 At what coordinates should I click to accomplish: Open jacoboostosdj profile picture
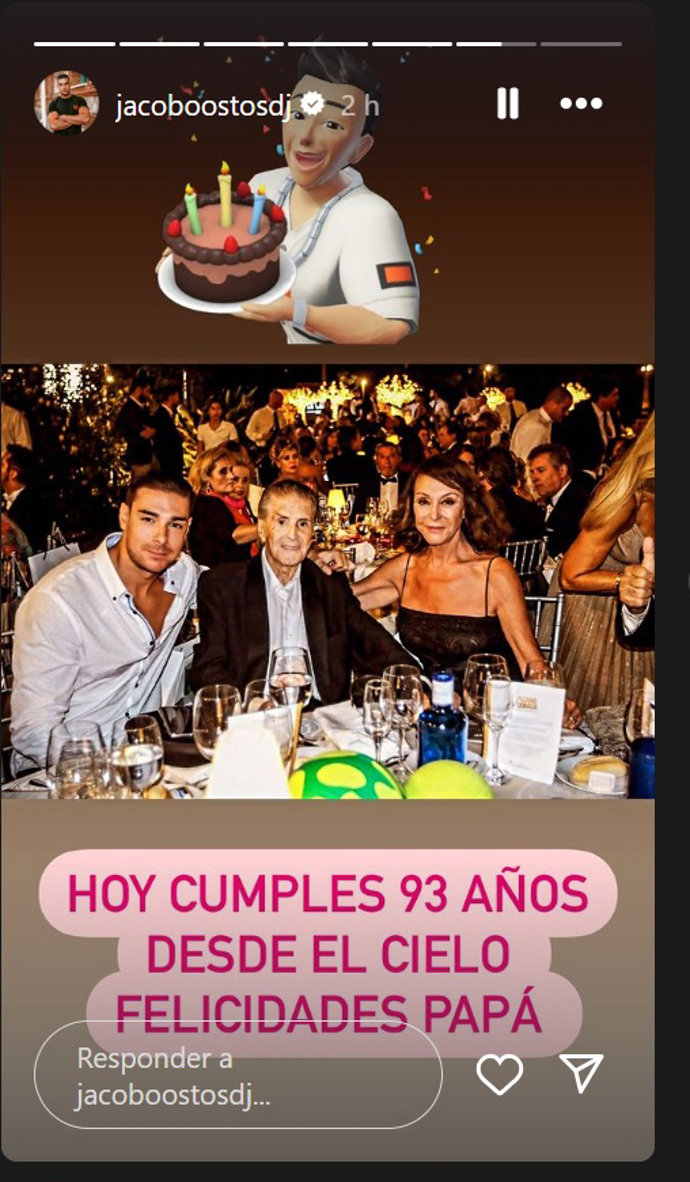pyautogui.click(x=67, y=103)
